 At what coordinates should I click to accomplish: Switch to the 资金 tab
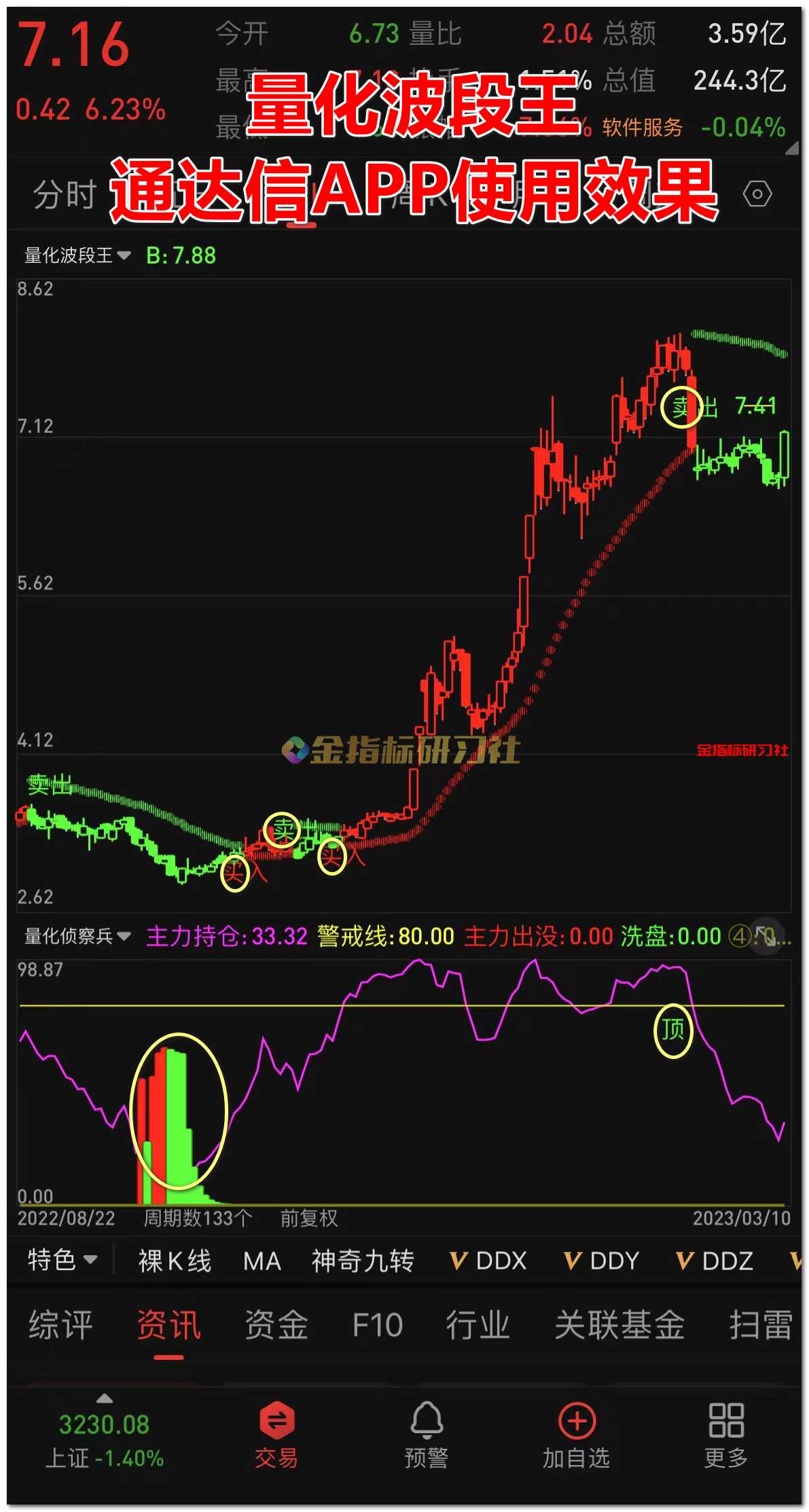276,1325
